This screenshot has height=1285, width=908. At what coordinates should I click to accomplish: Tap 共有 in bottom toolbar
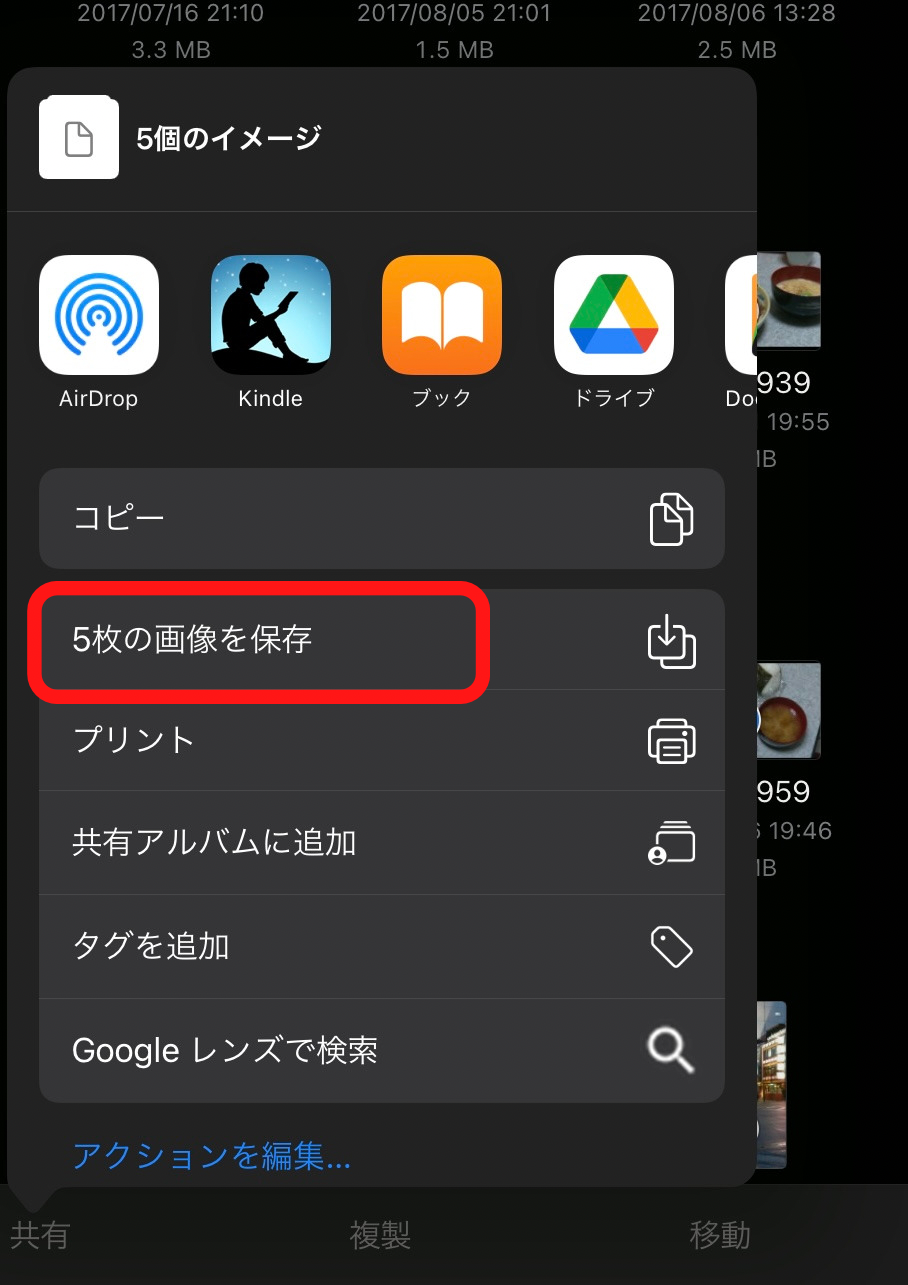point(40,1235)
